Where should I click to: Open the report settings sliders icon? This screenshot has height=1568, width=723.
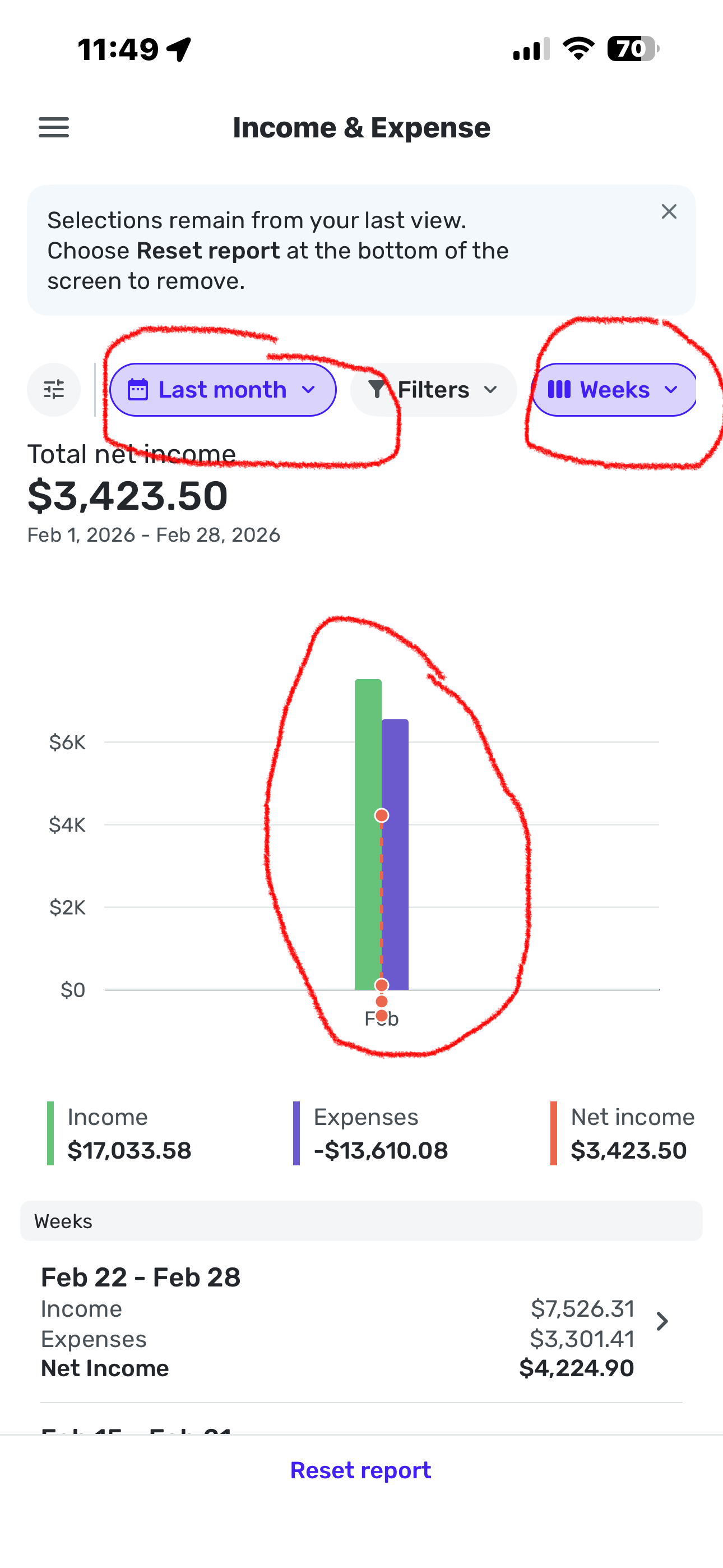(54, 390)
